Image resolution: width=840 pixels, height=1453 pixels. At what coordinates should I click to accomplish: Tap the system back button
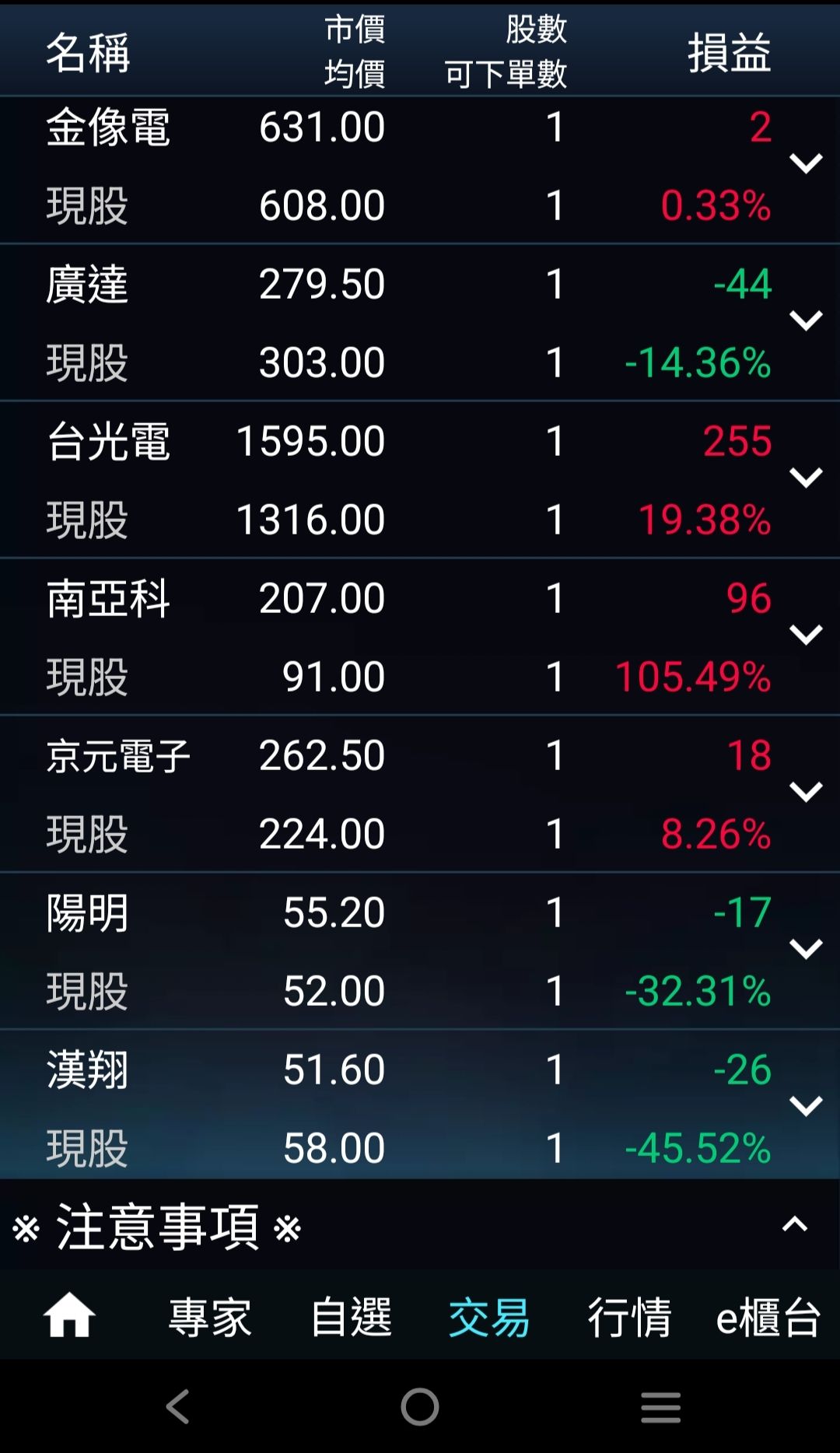(x=178, y=1406)
